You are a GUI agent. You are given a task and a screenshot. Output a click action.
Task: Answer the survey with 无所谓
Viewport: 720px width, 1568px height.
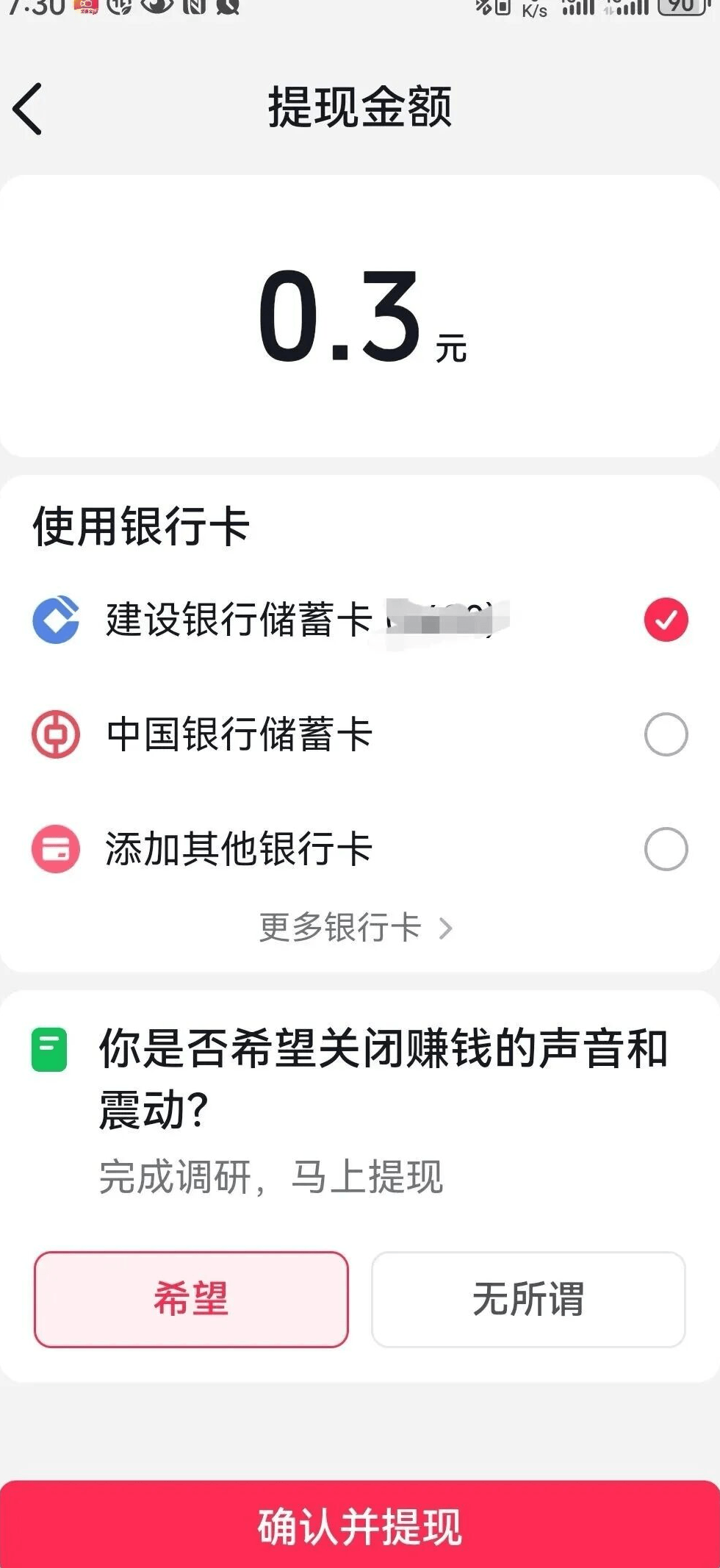[x=528, y=1299]
